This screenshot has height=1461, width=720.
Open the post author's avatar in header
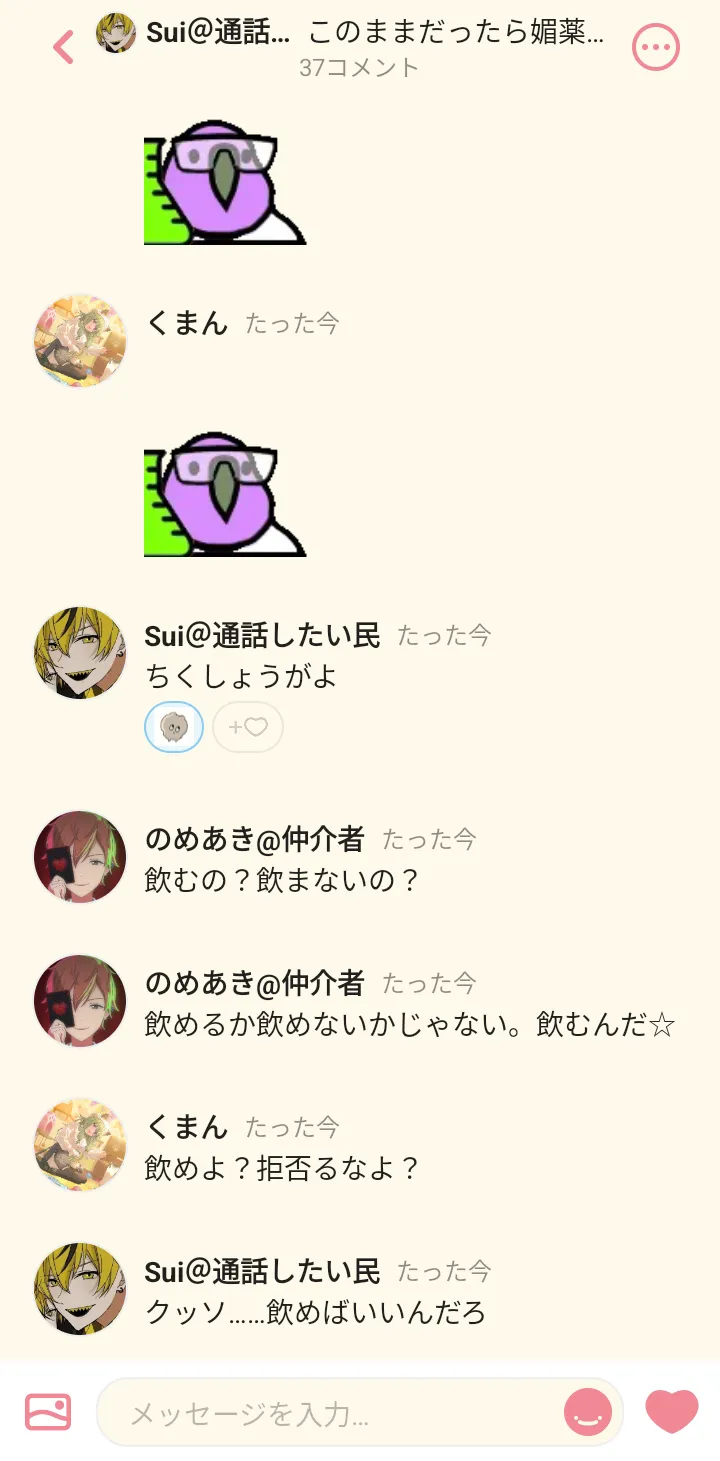[116, 33]
